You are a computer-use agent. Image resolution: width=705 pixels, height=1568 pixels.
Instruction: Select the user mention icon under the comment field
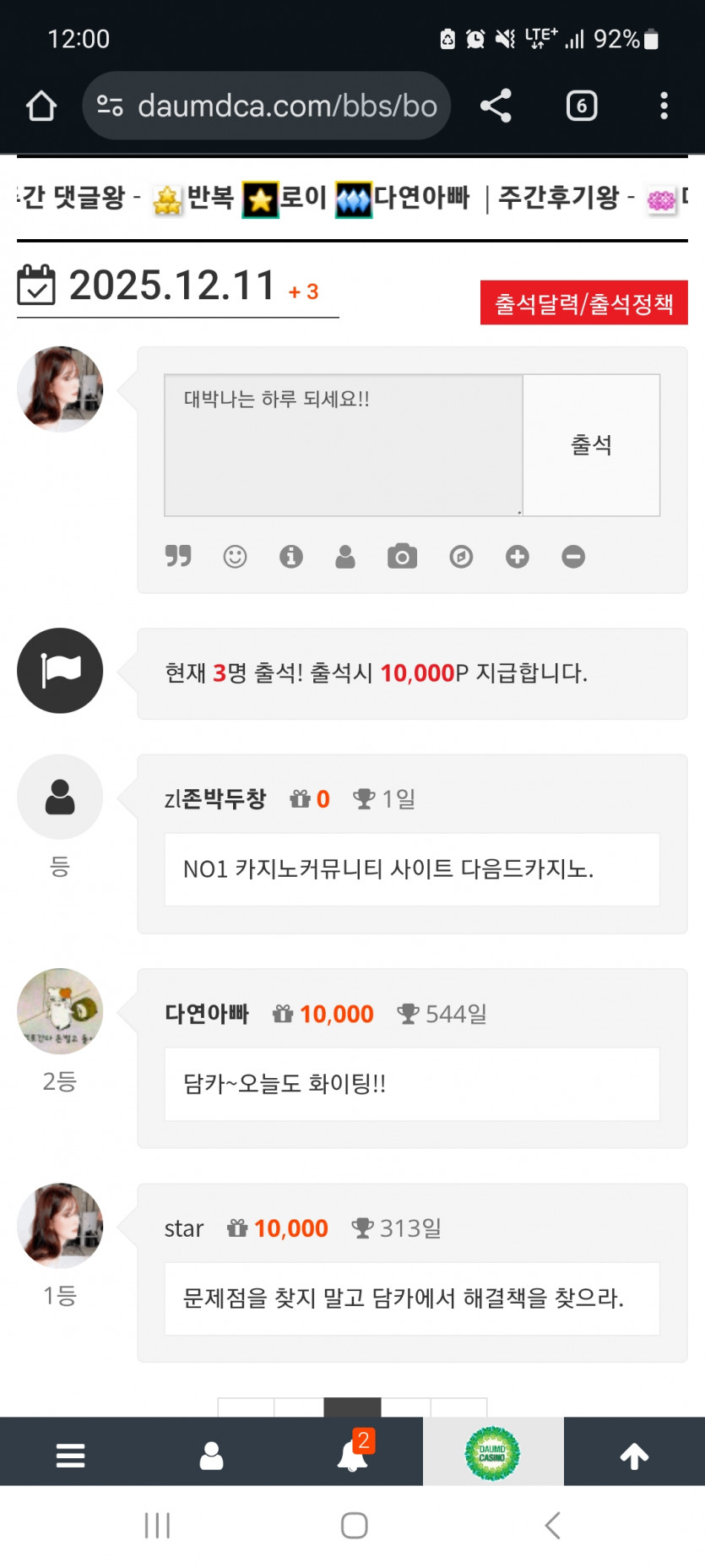[347, 556]
